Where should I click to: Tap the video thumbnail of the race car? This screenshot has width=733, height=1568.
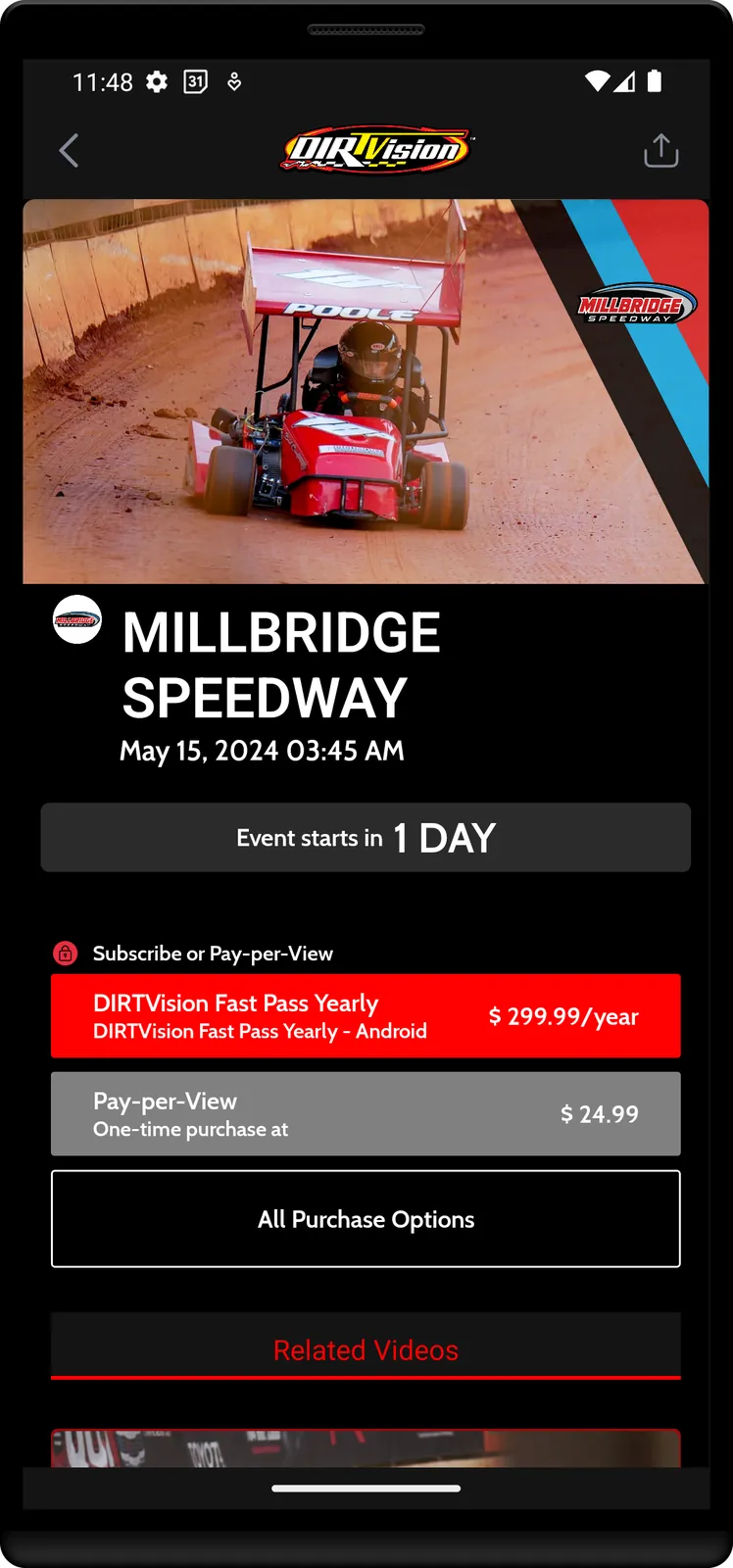[366, 391]
